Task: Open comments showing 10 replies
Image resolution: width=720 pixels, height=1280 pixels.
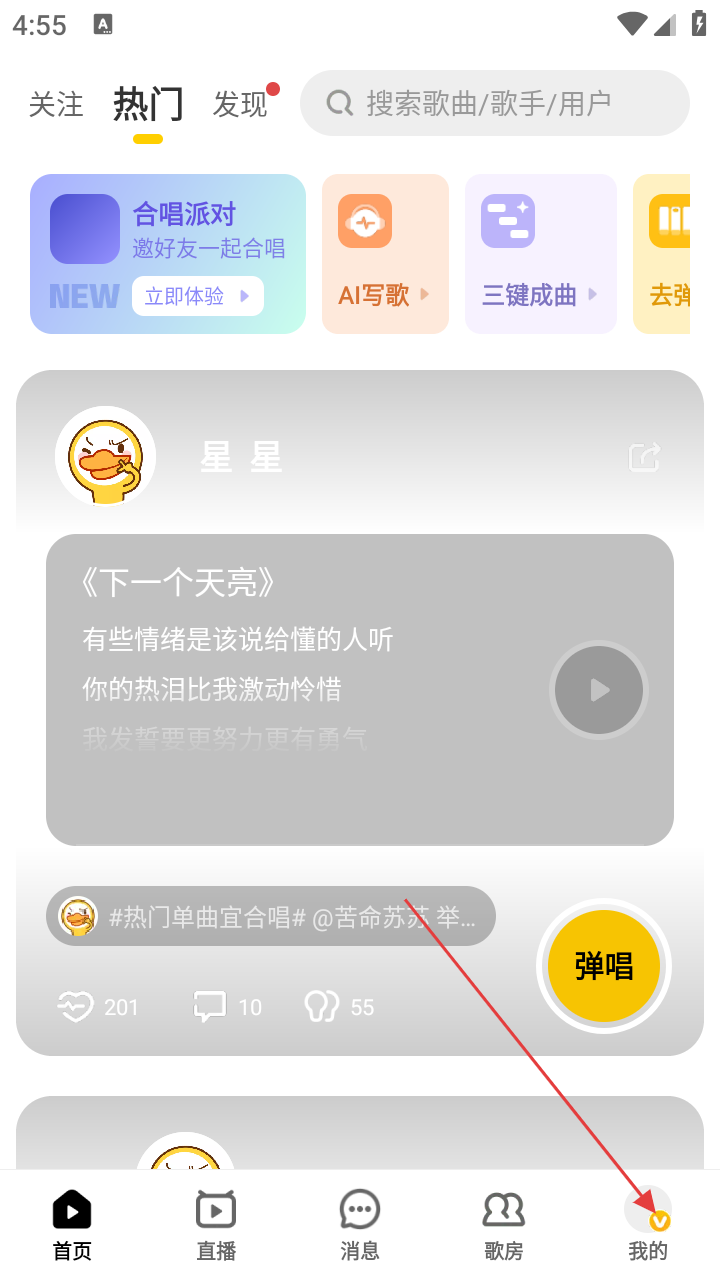Action: 210,1006
